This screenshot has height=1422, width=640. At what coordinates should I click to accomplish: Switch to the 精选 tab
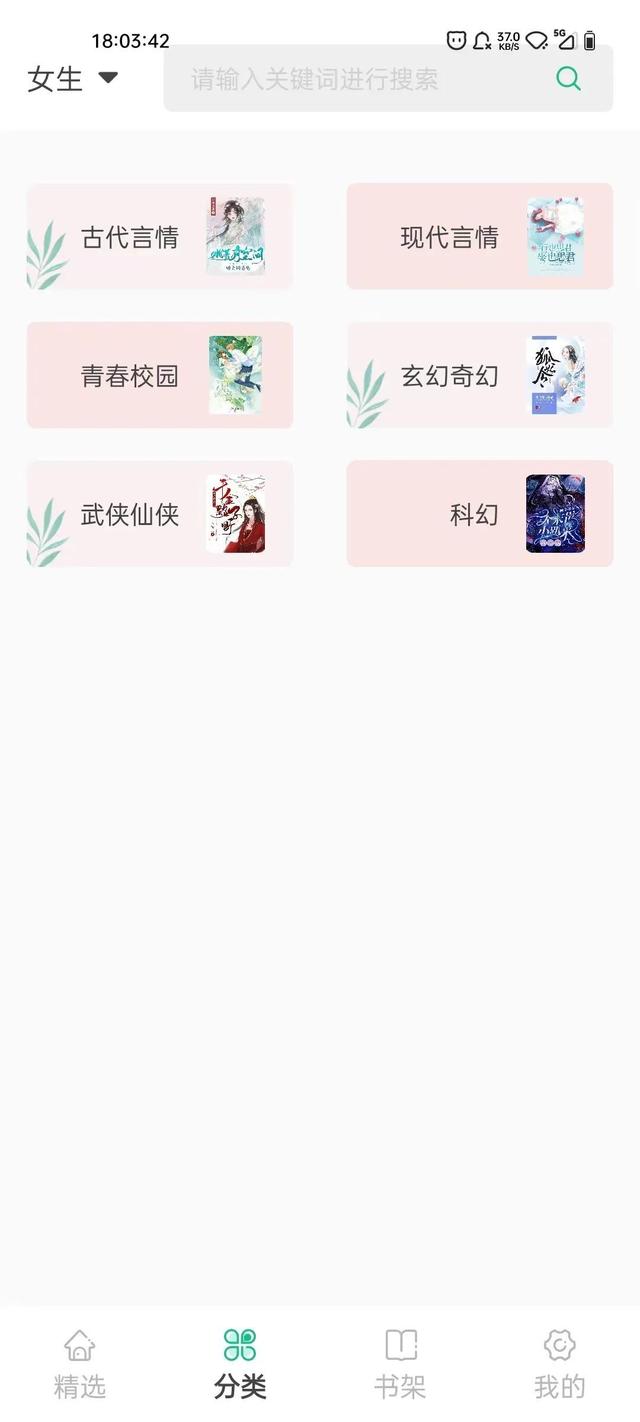tap(80, 1364)
